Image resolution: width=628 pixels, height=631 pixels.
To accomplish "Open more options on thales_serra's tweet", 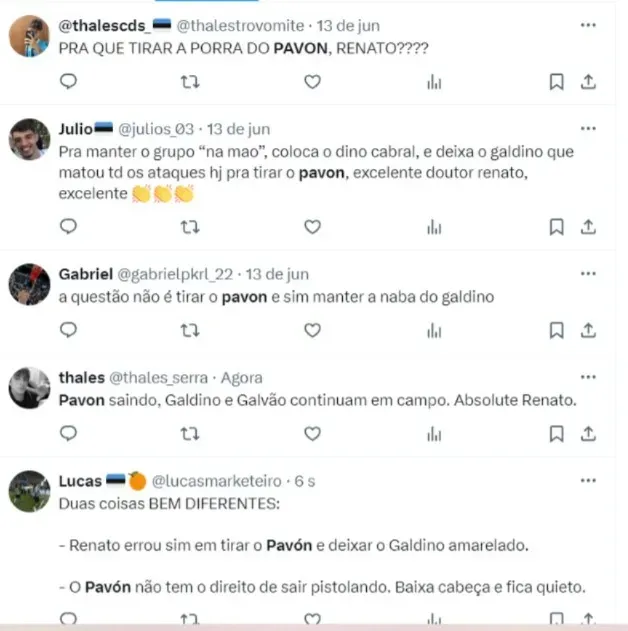I will 588,377.
